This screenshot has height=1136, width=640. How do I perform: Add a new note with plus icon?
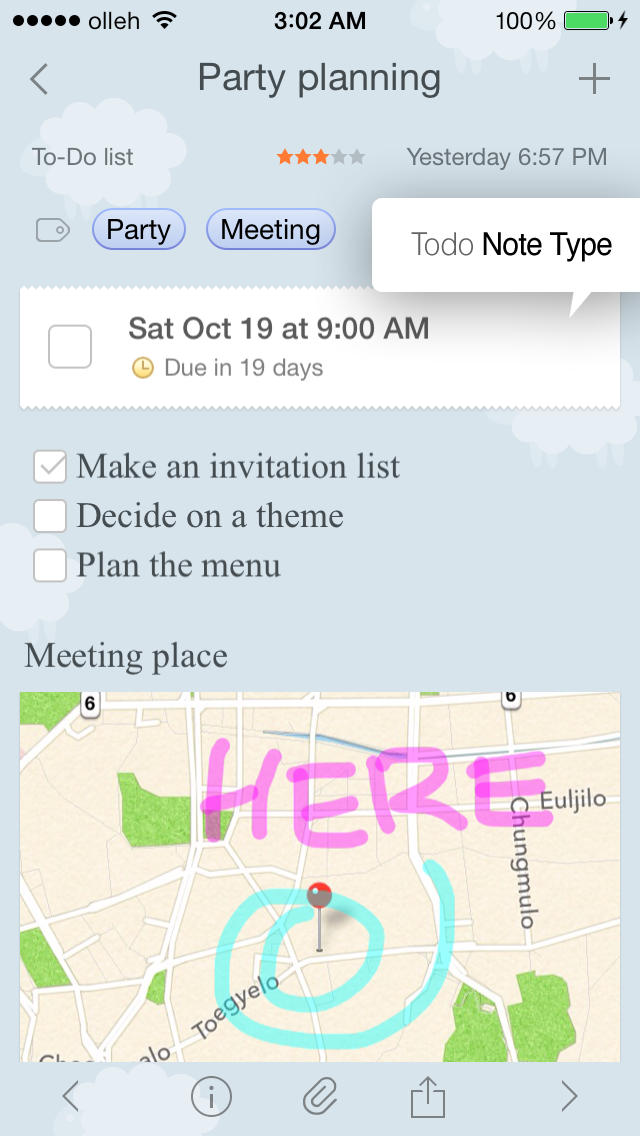pyautogui.click(x=594, y=79)
